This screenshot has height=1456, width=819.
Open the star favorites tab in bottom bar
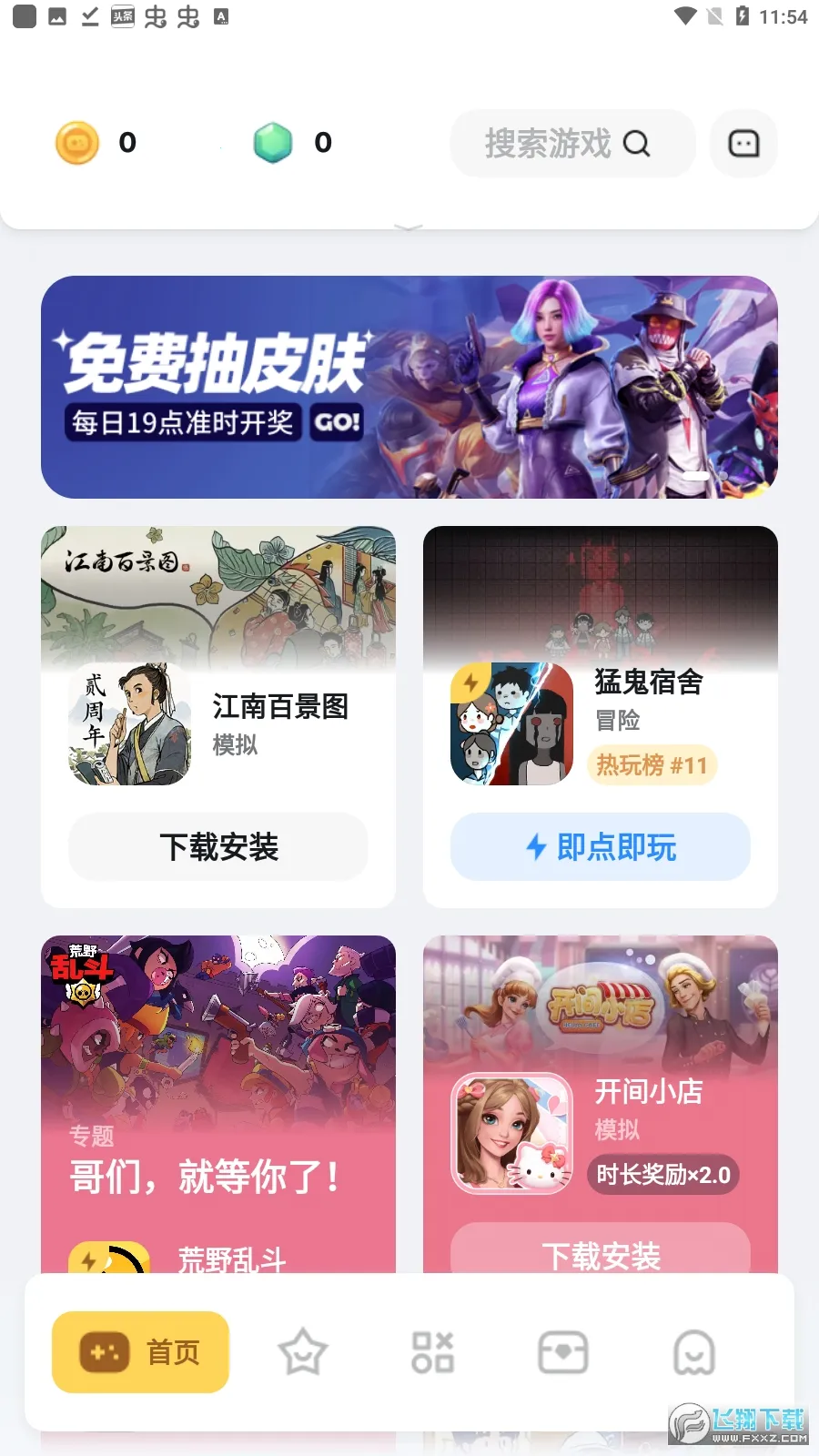302,1352
